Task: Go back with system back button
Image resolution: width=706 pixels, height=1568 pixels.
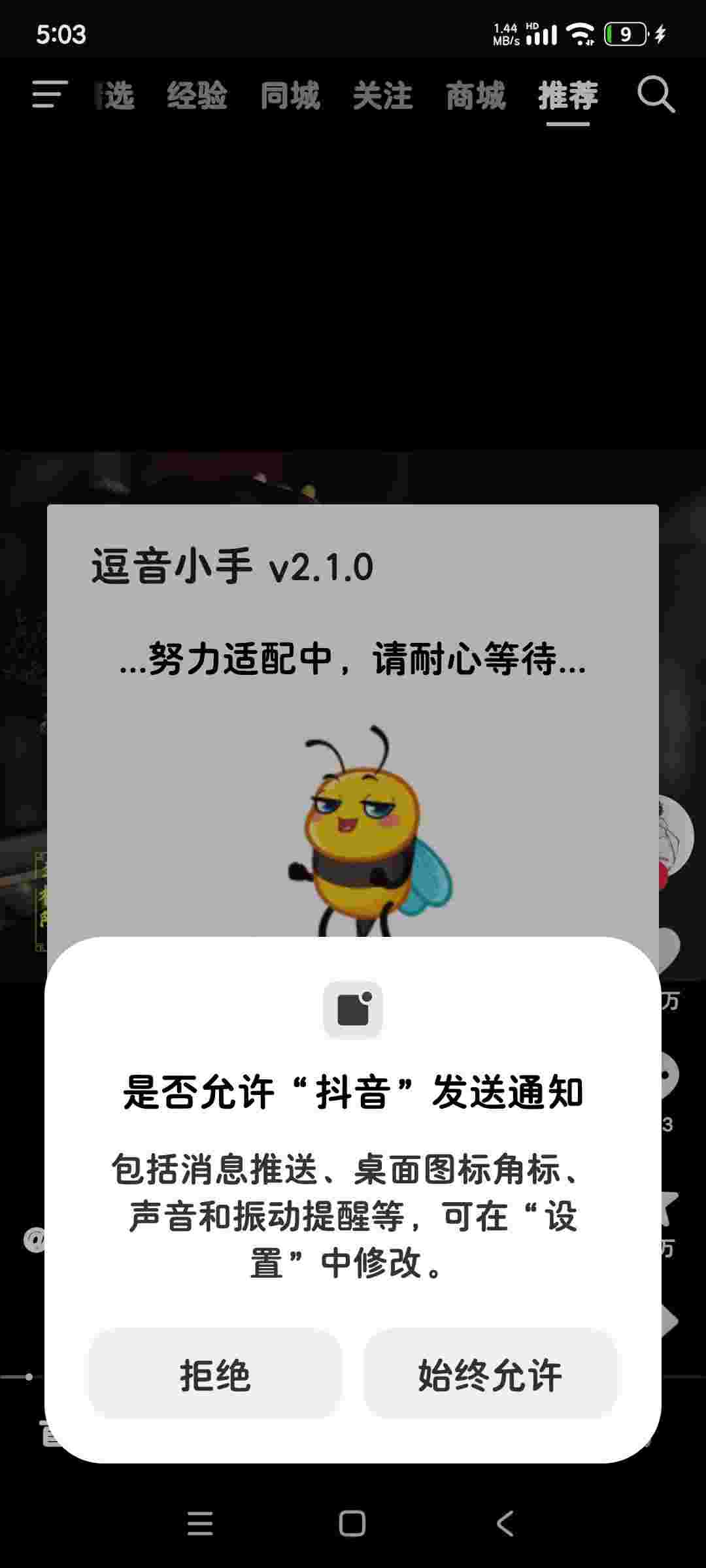Action: (505, 1524)
